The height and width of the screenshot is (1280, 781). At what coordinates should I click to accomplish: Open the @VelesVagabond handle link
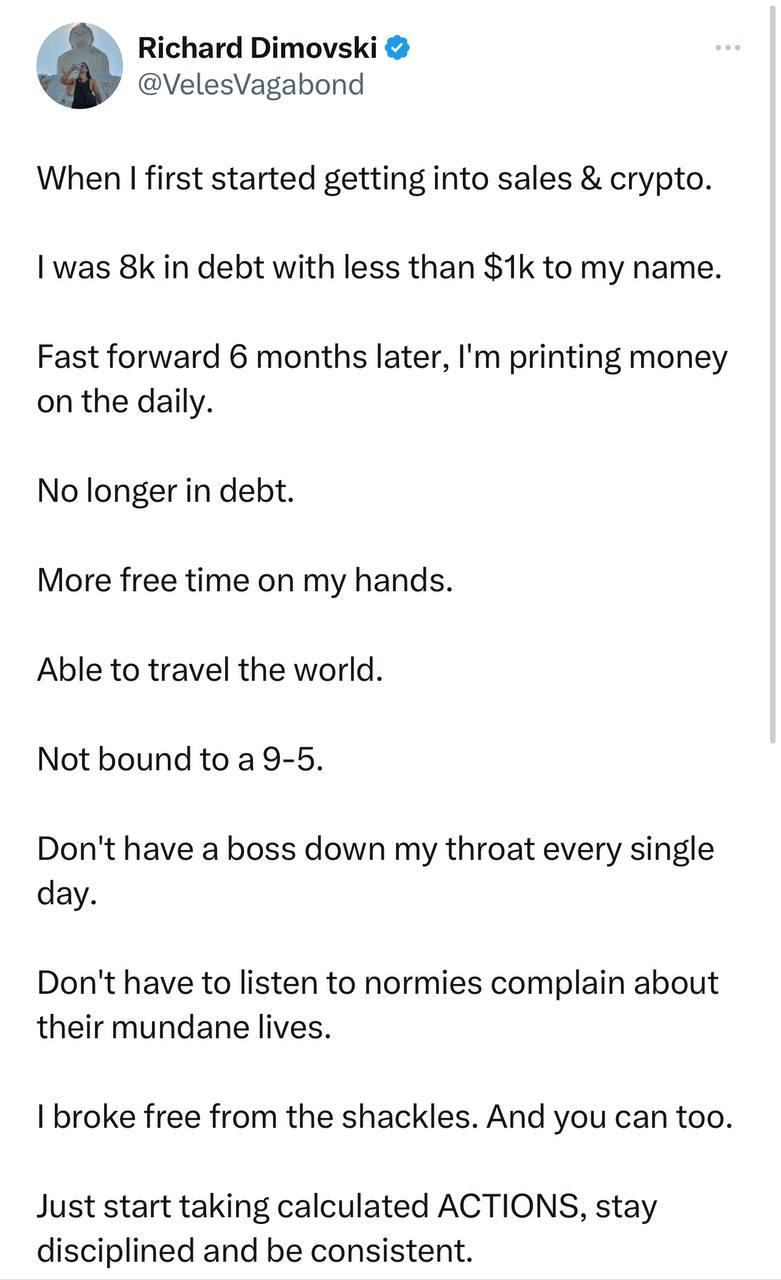pos(250,85)
